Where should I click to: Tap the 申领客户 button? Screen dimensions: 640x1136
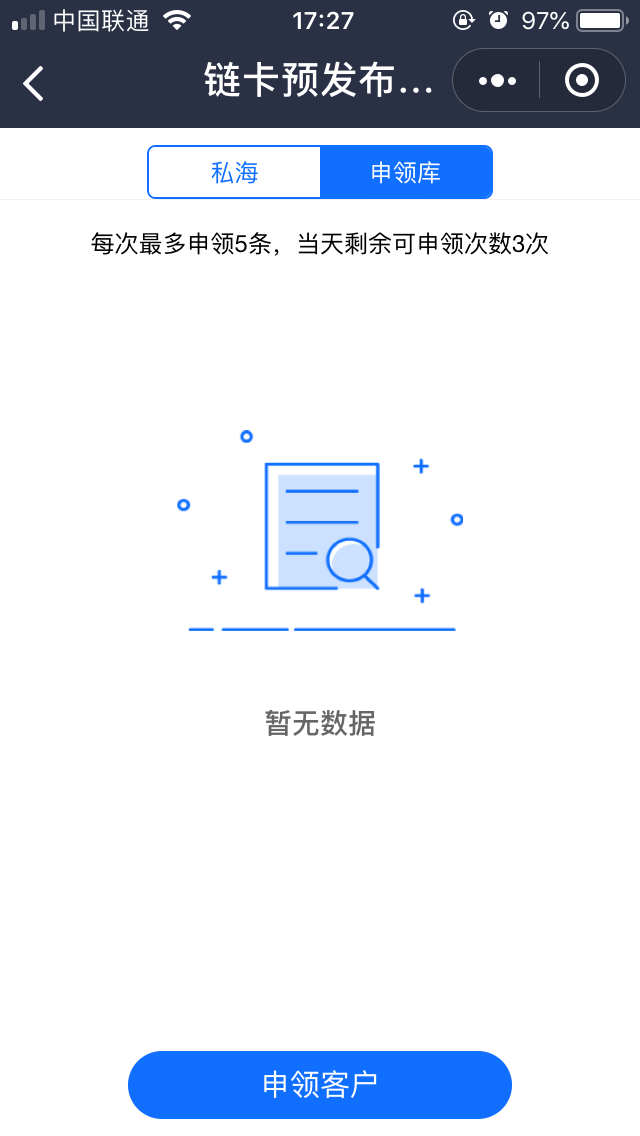click(320, 1084)
